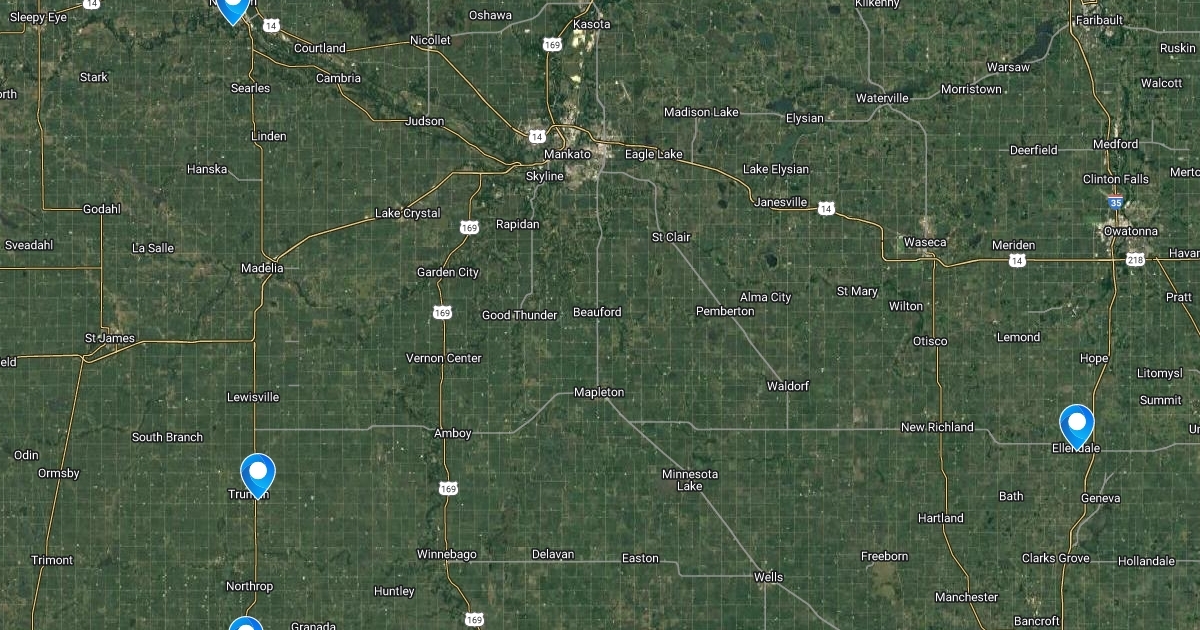Viewport: 1200px width, 630px height.
Task: Open the location pin at Ellendale
Action: (1076, 424)
